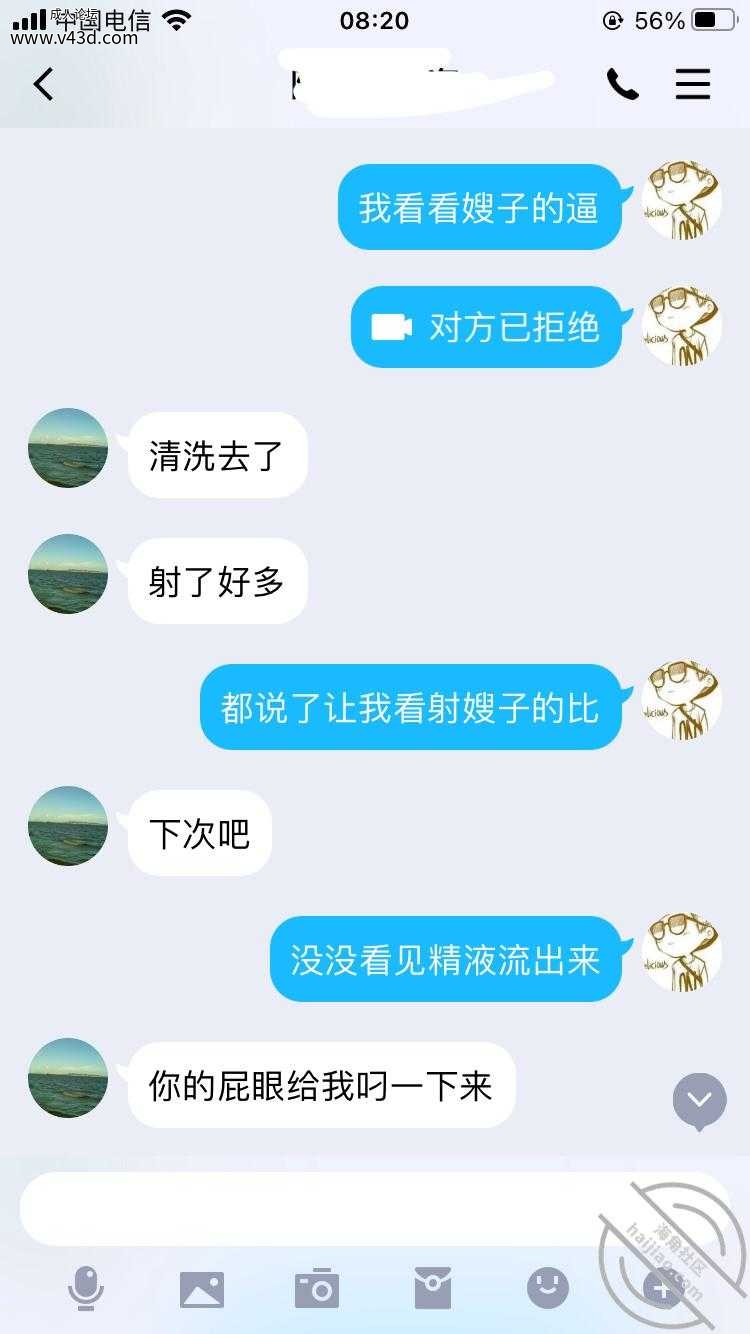Open the camera to take a photo
Screen dimensions: 750x1334
tap(318, 1288)
